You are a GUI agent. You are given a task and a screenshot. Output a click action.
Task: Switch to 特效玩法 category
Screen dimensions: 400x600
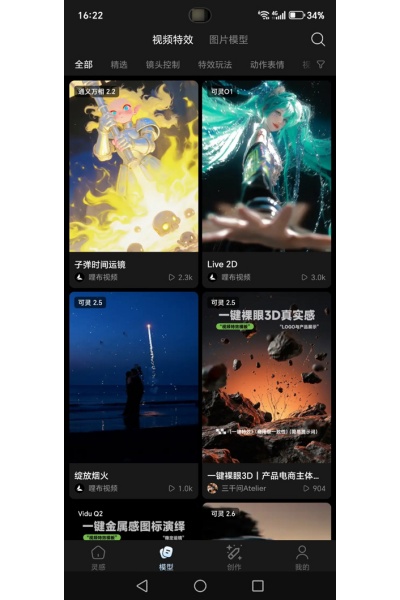pyautogui.click(x=215, y=65)
